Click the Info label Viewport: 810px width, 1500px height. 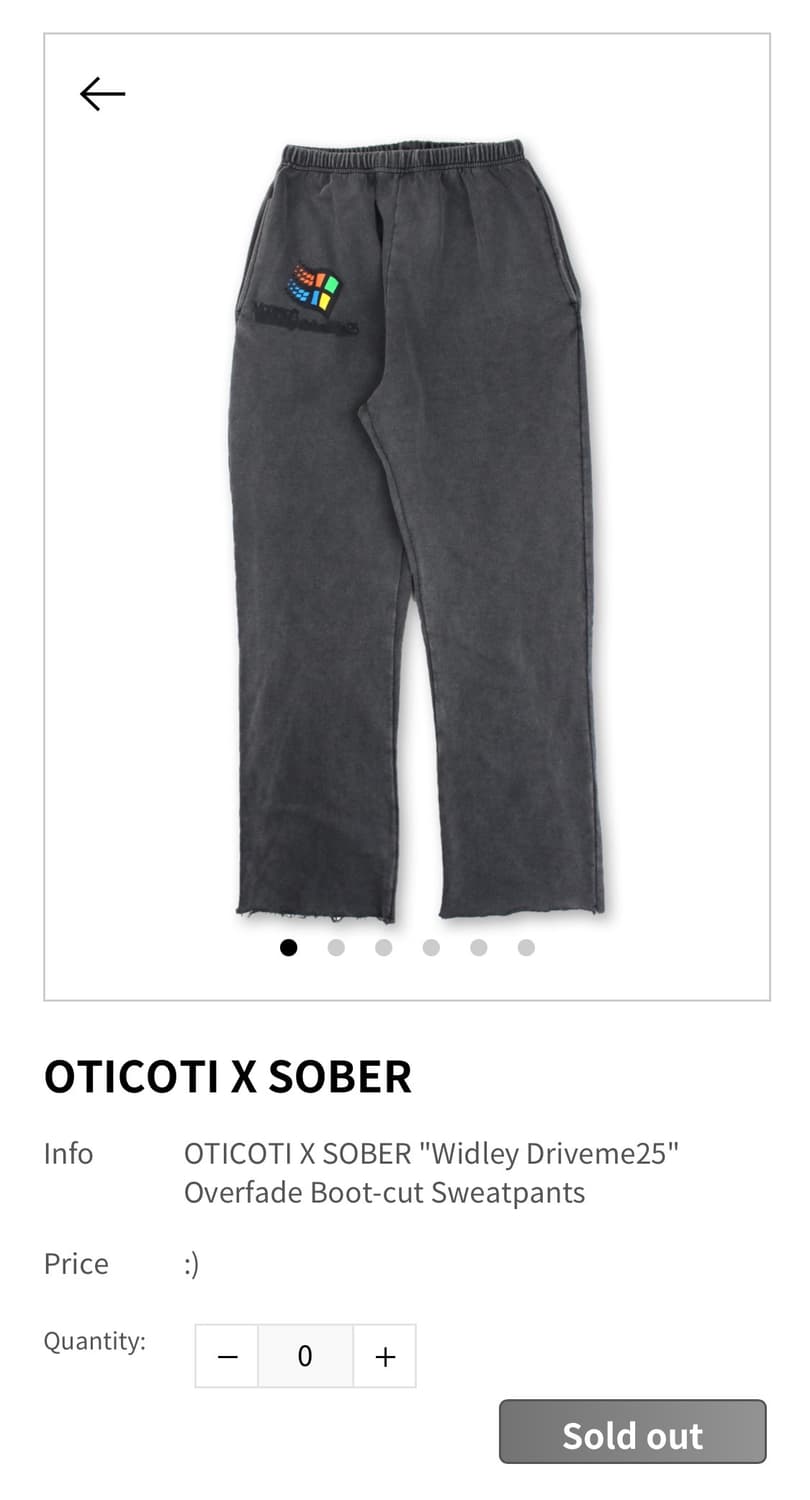(x=68, y=1153)
